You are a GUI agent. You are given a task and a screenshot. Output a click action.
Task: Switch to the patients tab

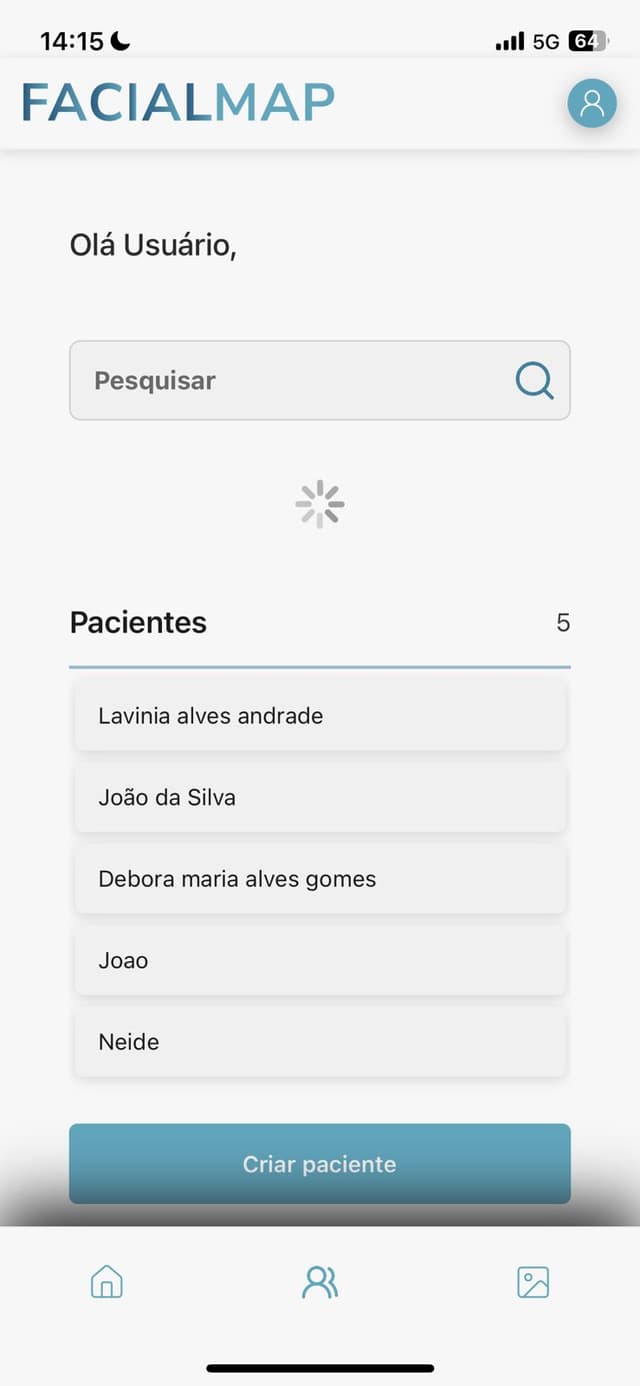coord(320,1282)
